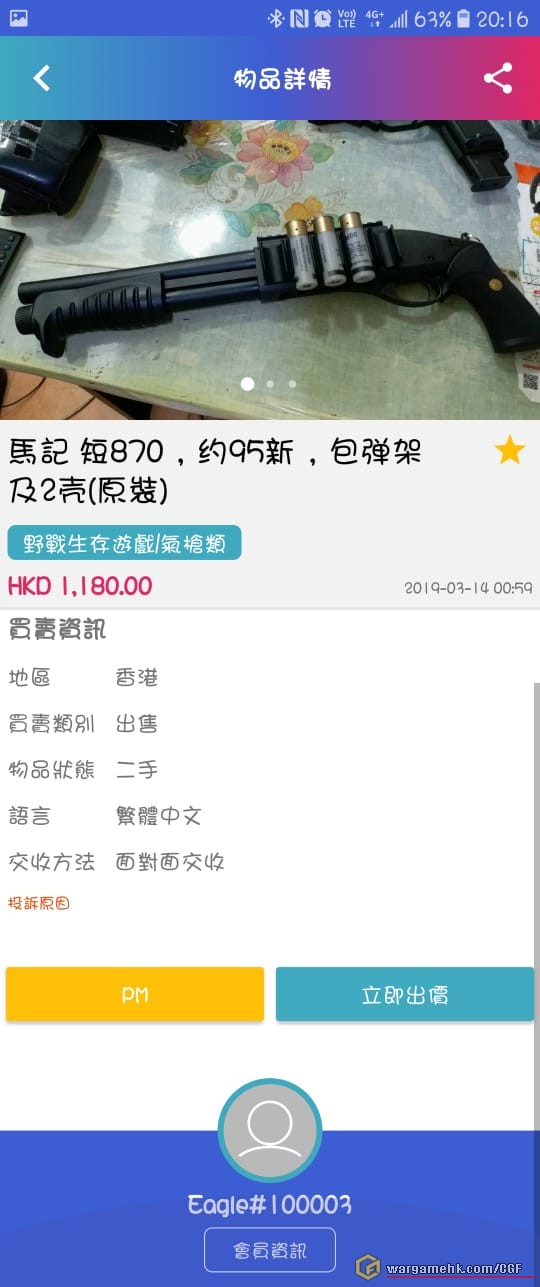Send a PM to the seller
Viewport: 540px width, 1287px height.
point(135,994)
